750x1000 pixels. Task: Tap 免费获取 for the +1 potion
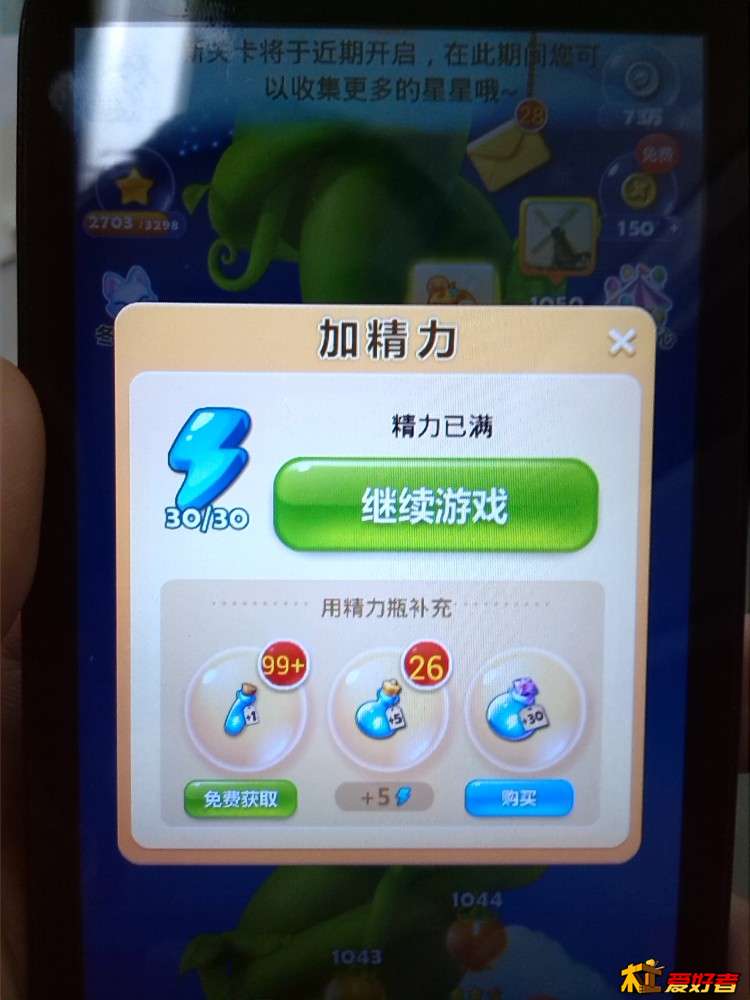tap(240, 798)
